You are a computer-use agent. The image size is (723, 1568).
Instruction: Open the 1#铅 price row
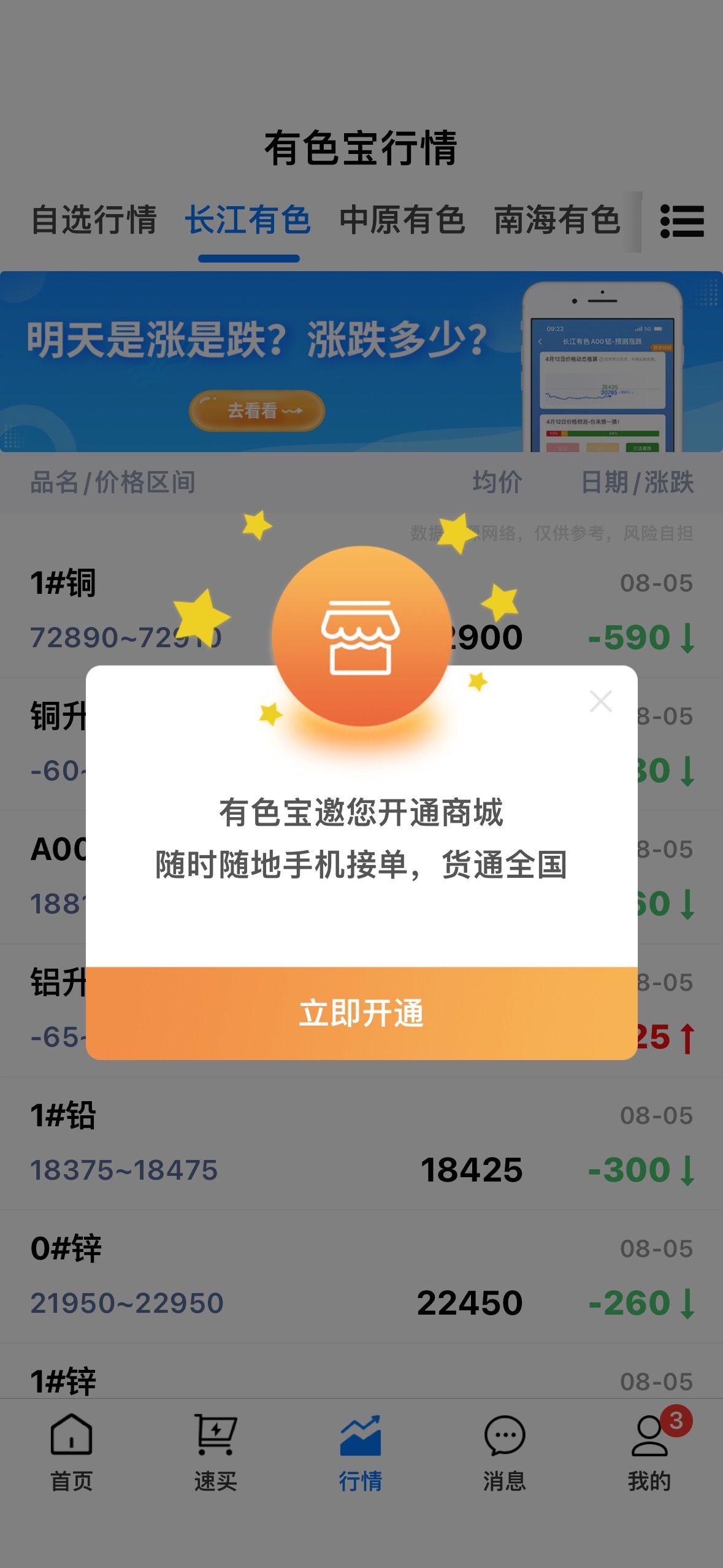361,1143
